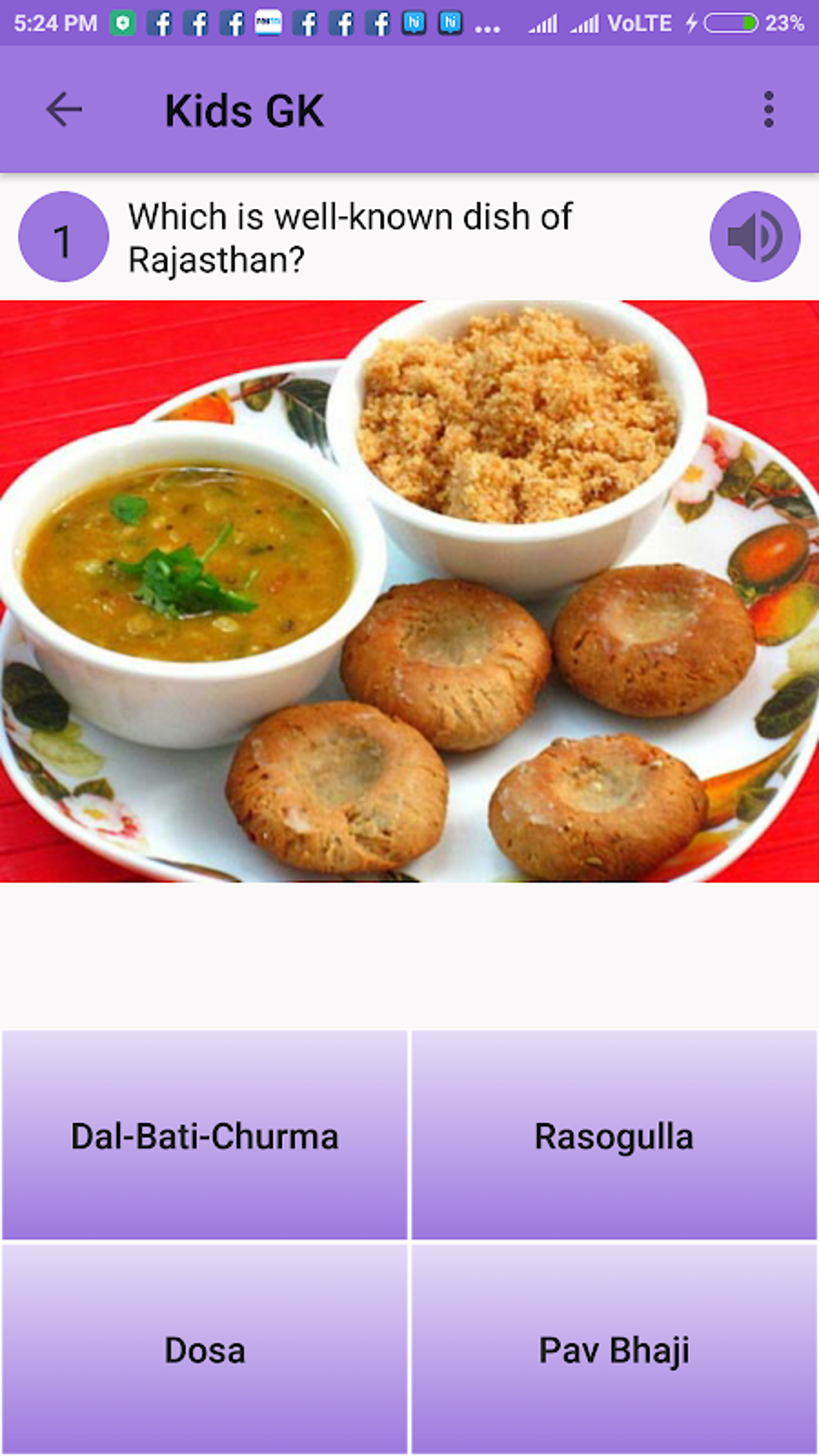Choose Rasogulla as the answer
This screenshot has height=1456, width=819.
(614, 1136)
